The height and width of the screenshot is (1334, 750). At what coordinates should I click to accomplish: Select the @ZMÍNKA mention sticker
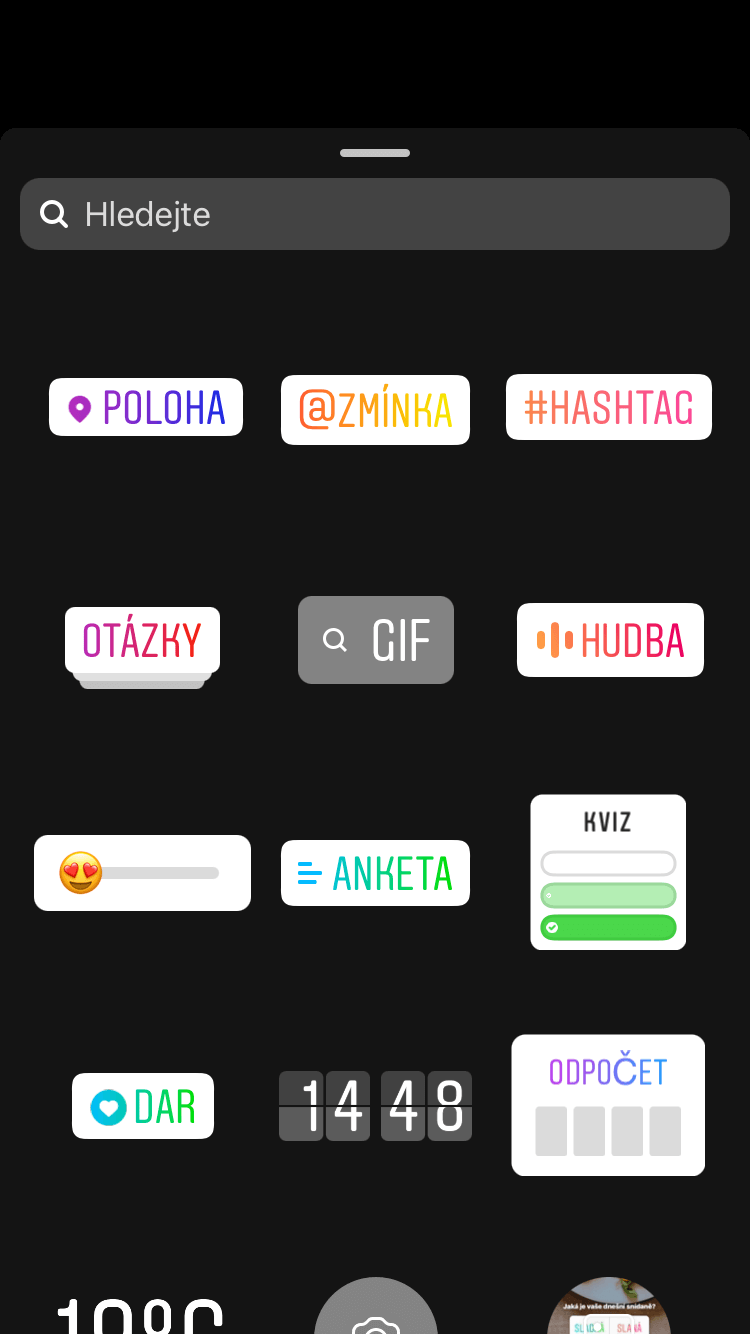375,410
